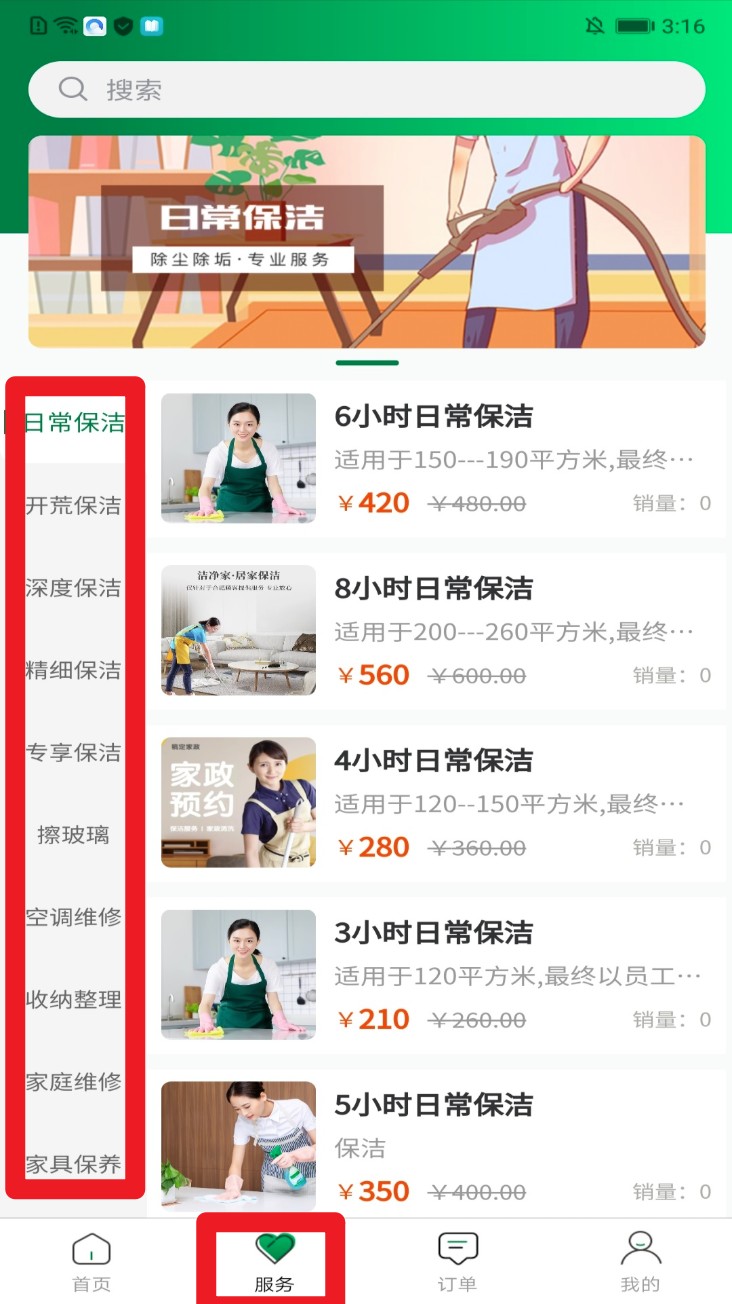Select the 家庭维修 category
The width and height of the screenshot is (732, 1304).
74,1081
